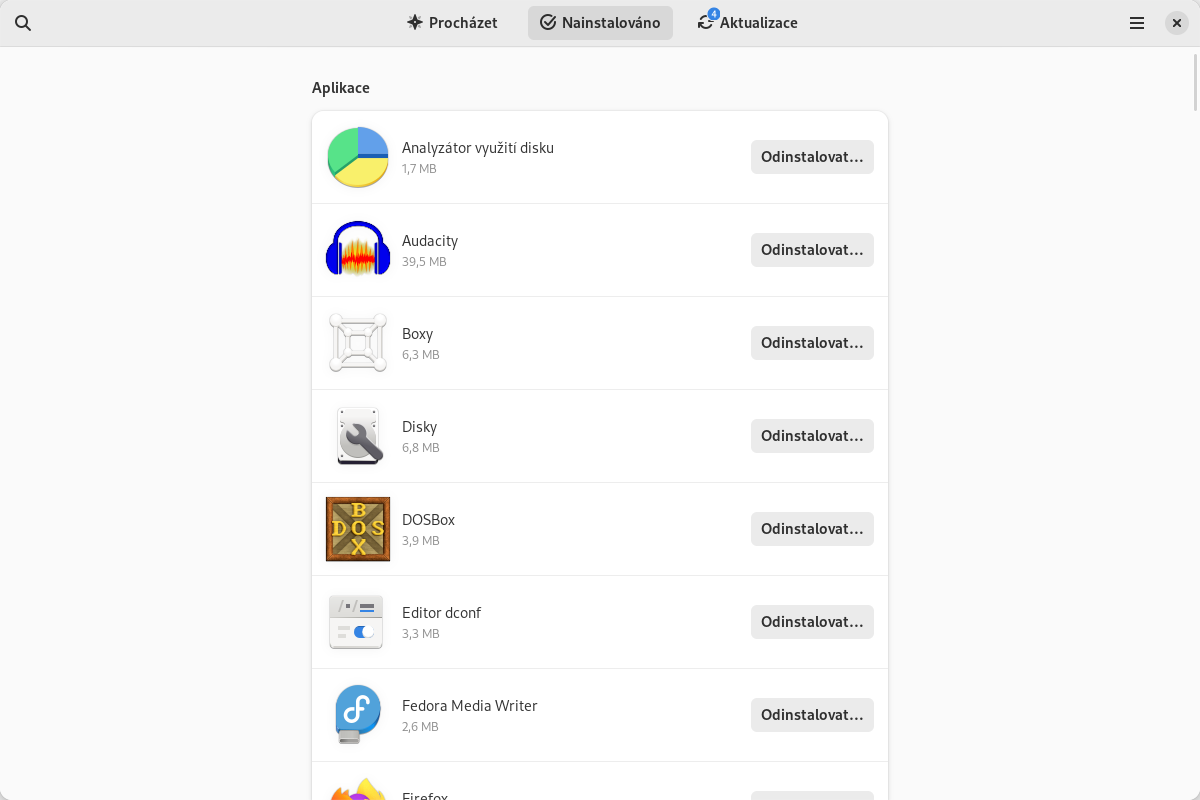Open the Disky app entry
Image resolution: width=1200 pixels, height=800 pixels.
click(x=500, y=436)
